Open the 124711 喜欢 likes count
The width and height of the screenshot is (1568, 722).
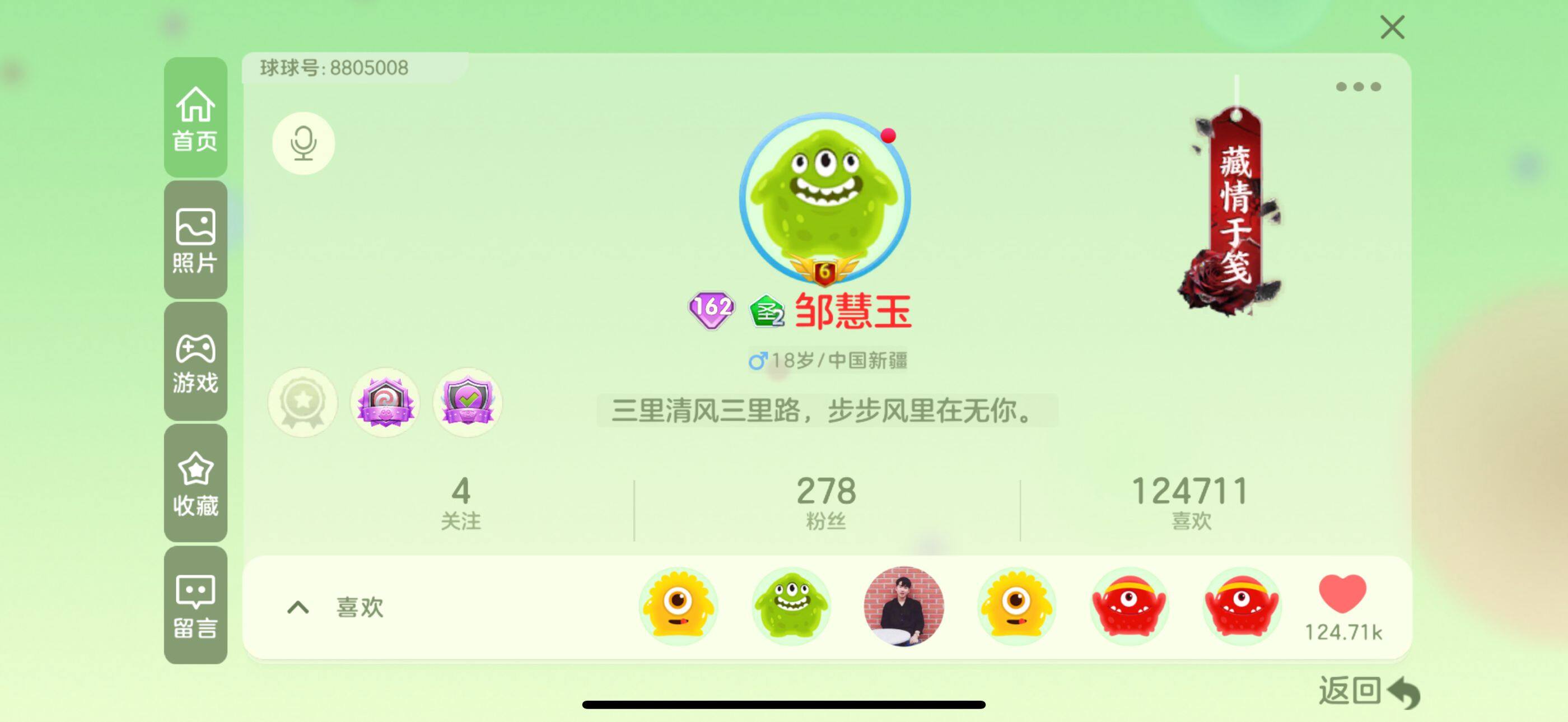(x=1191, y=503)
